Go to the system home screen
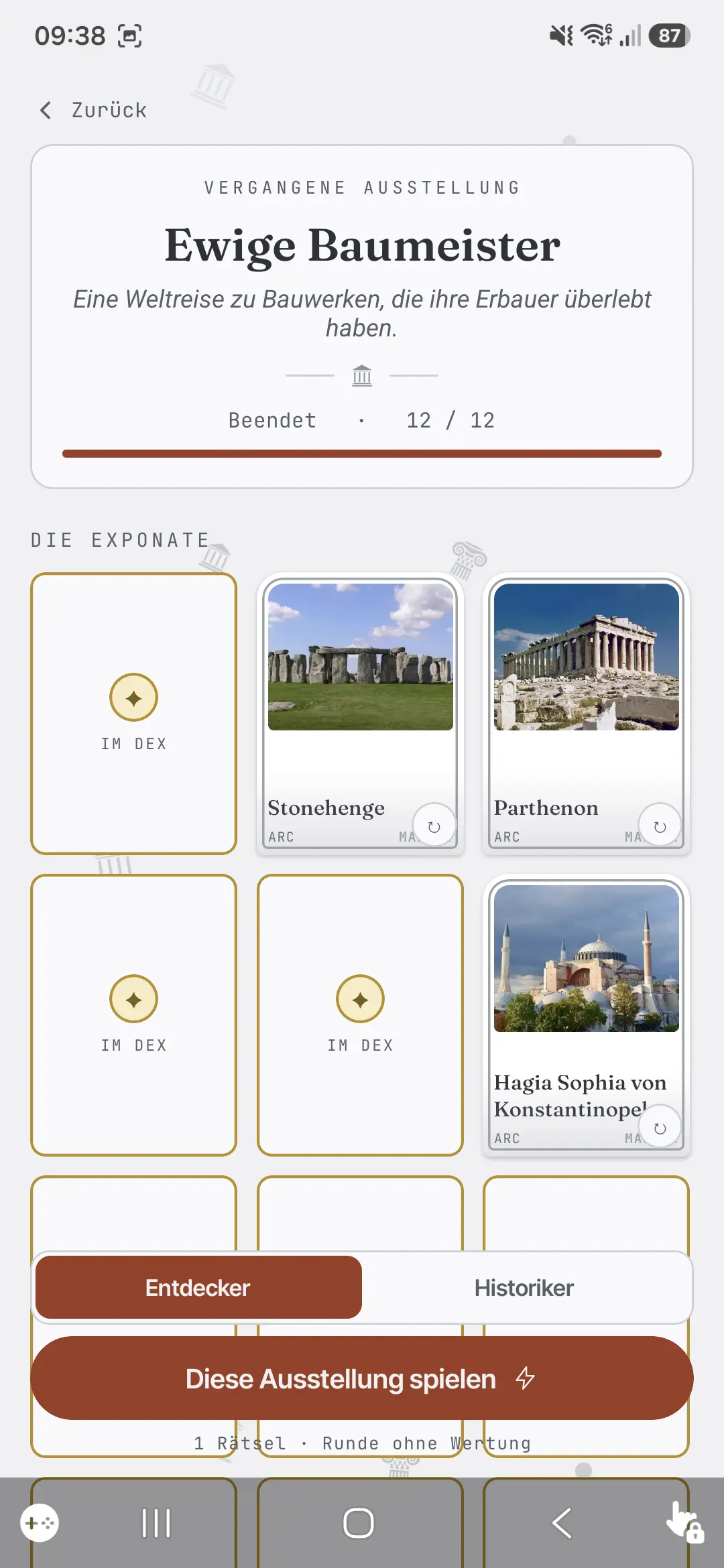 (x=359, y=1523)
